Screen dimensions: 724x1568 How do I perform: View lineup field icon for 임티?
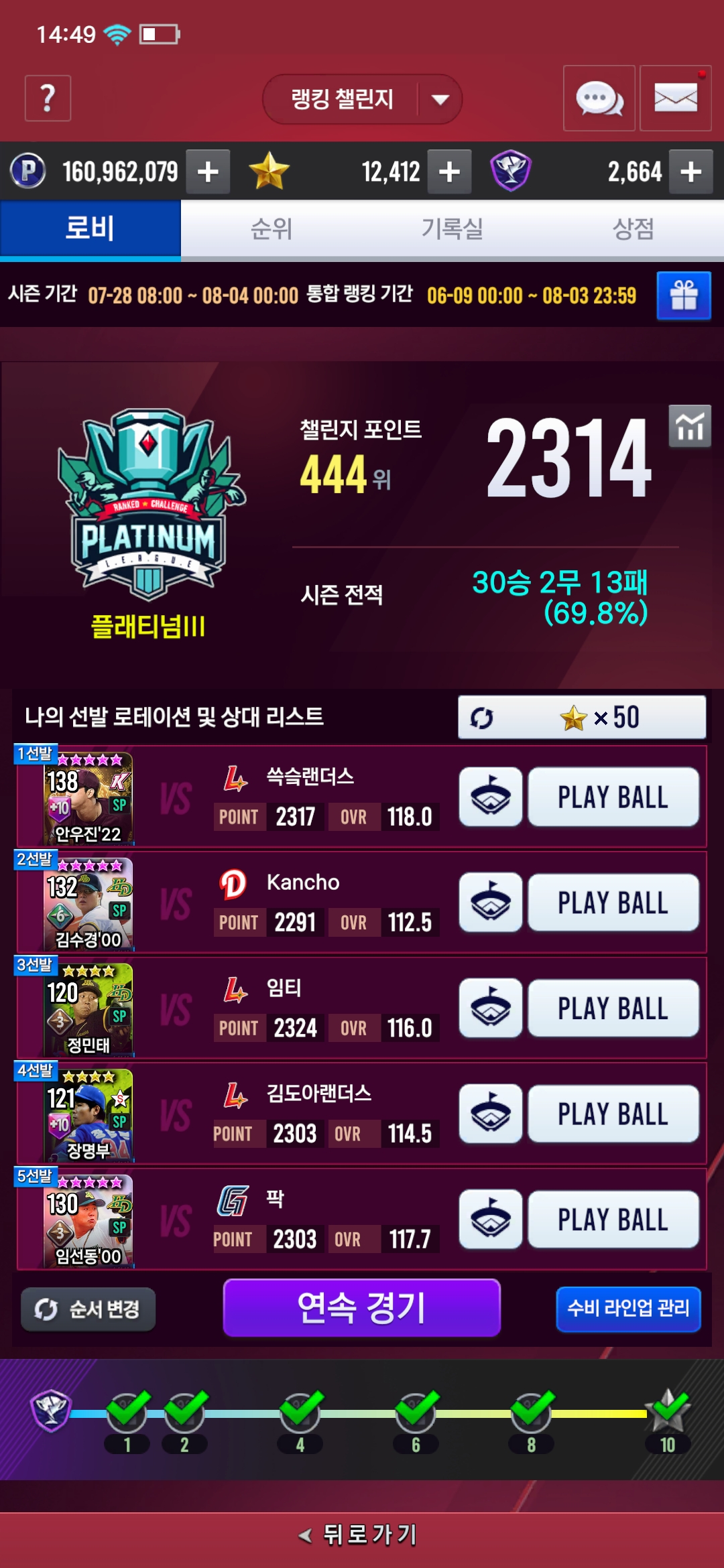pyautogui.click(x=491, y=1008)
